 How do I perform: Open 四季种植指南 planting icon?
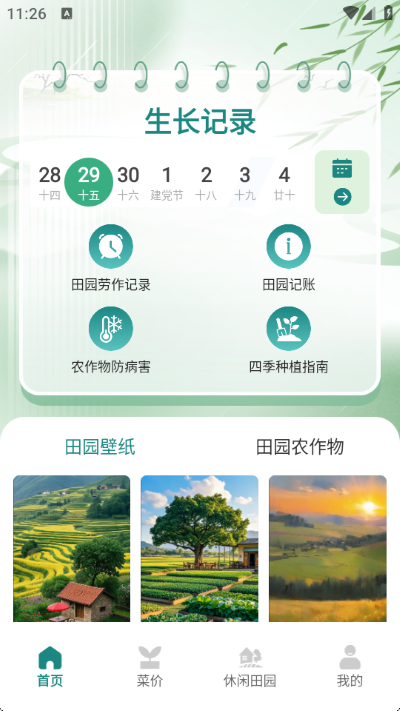(288, 328)
